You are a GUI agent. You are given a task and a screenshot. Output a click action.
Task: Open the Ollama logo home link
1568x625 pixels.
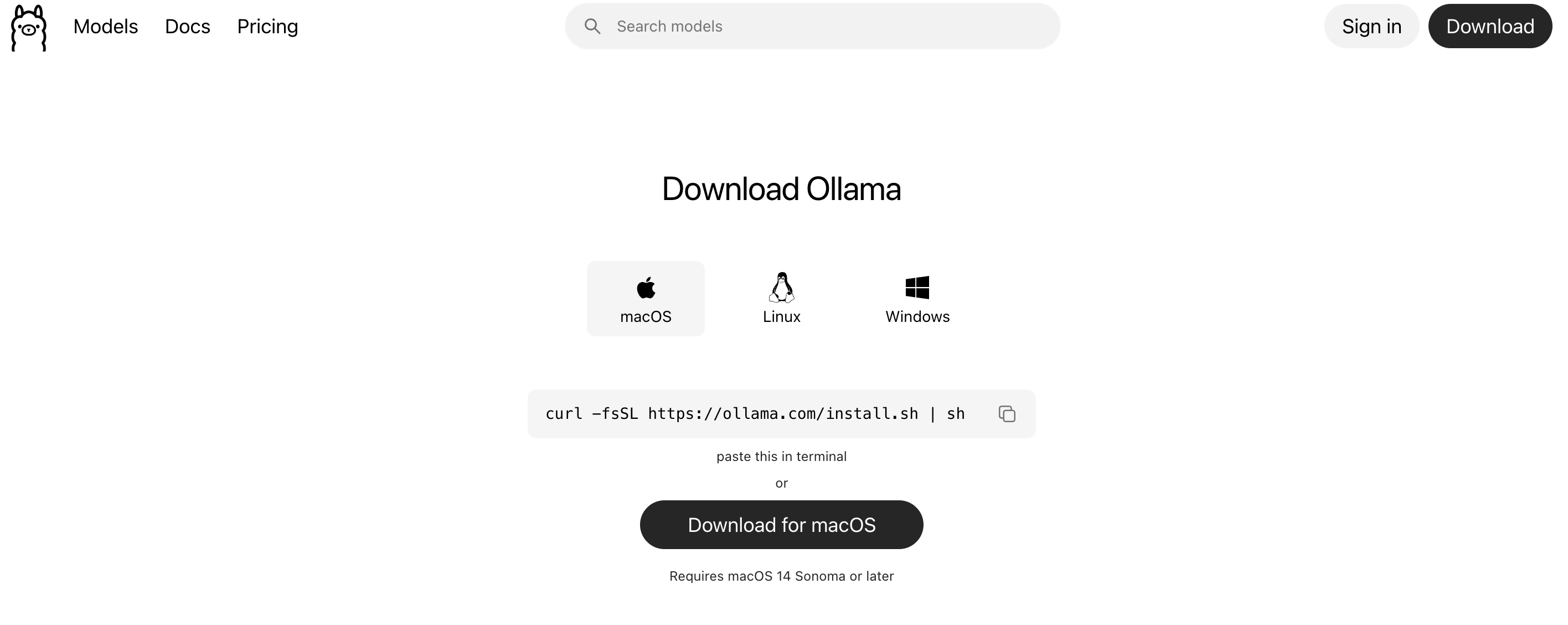pyautogui.click(x=29, y=27)
